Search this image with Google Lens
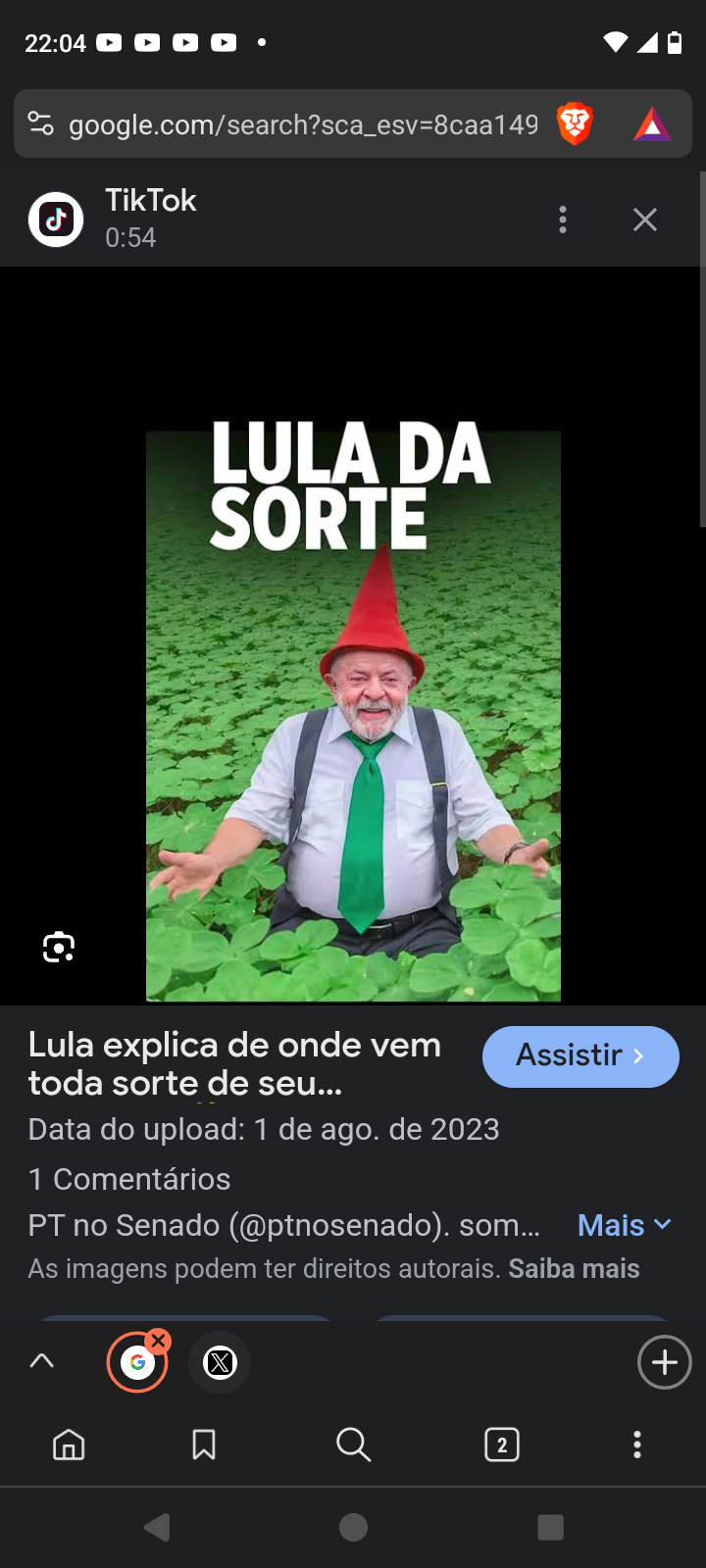The image size is (706, 1568). click(59, 947)
